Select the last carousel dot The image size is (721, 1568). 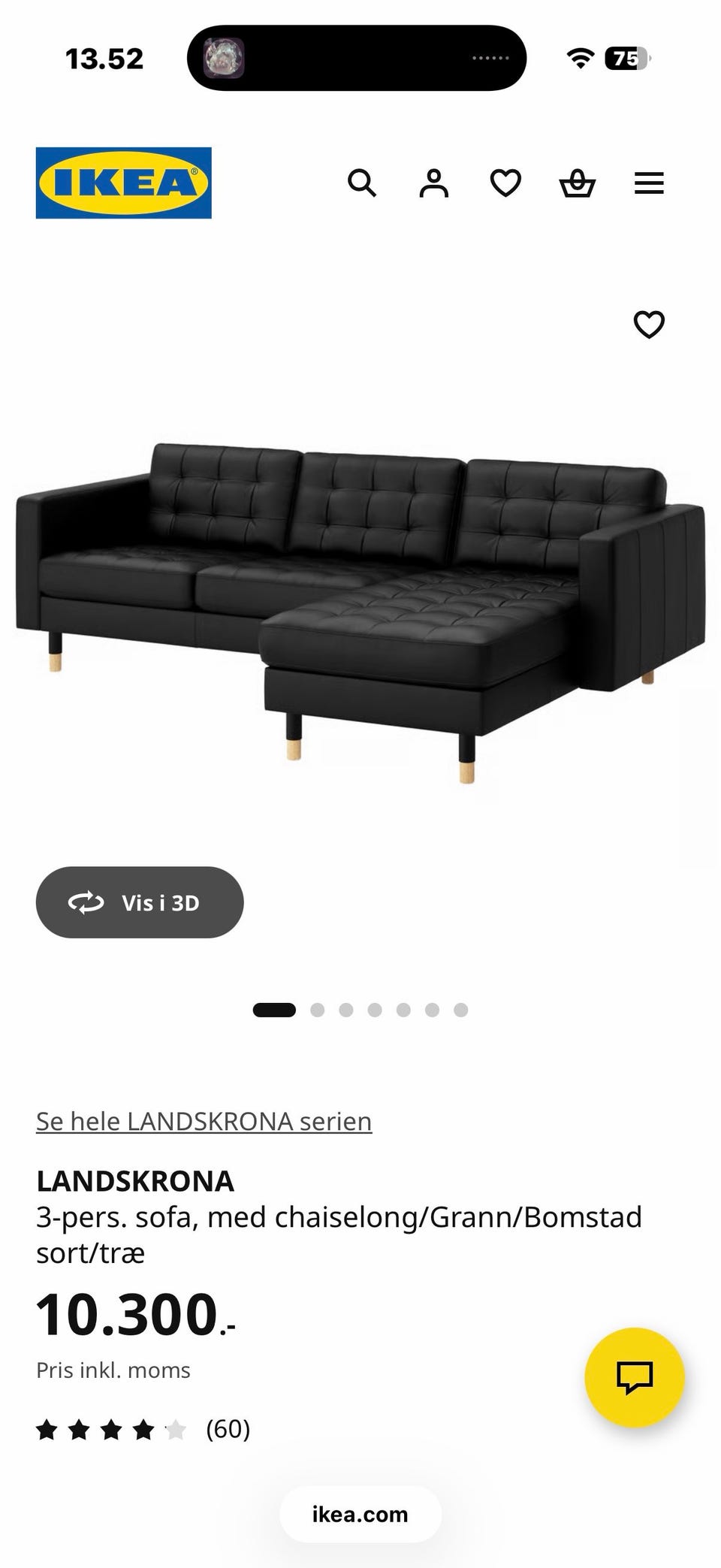click(x=460, y=1011)
